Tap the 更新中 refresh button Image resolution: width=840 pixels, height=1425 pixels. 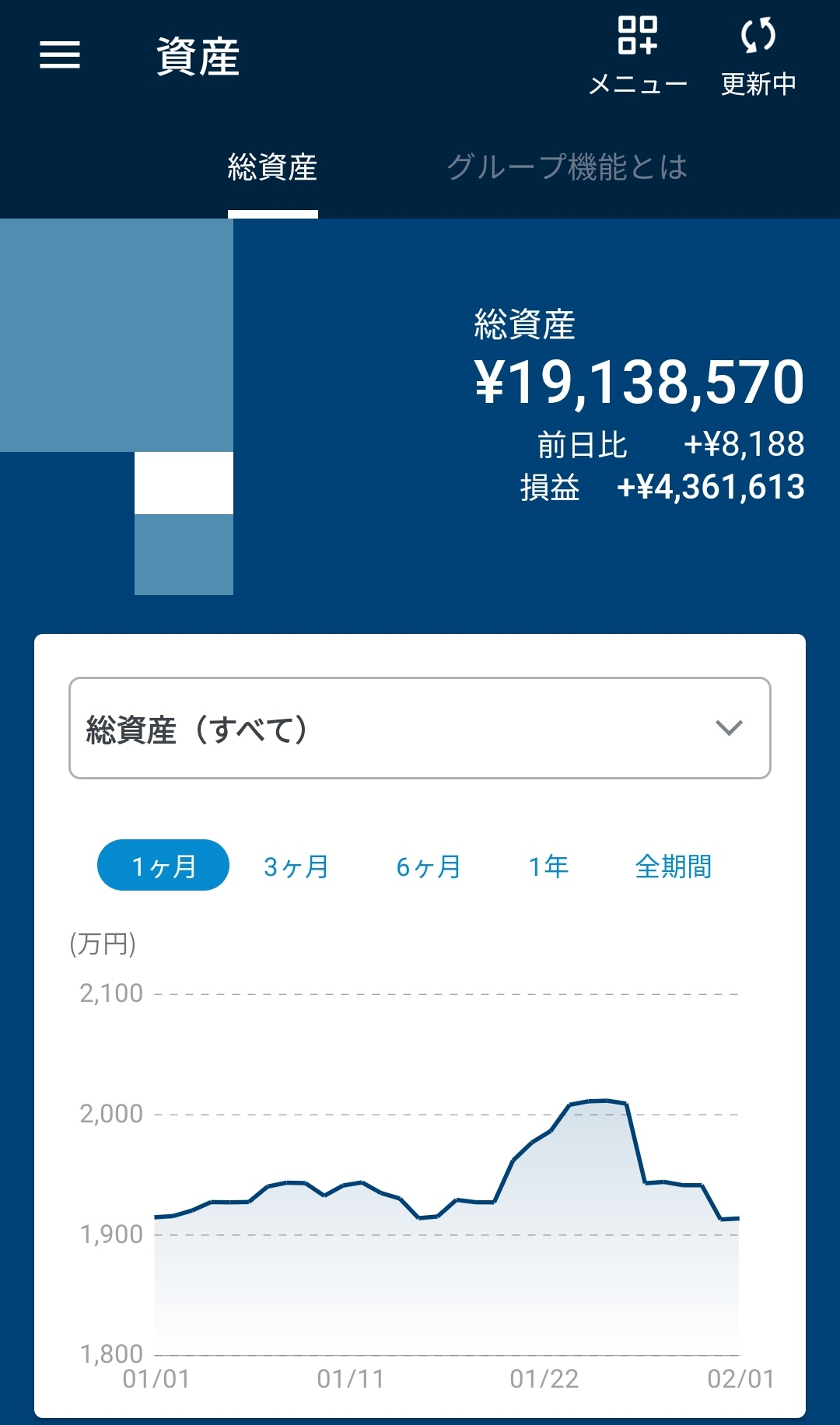(x=758, y=56)
